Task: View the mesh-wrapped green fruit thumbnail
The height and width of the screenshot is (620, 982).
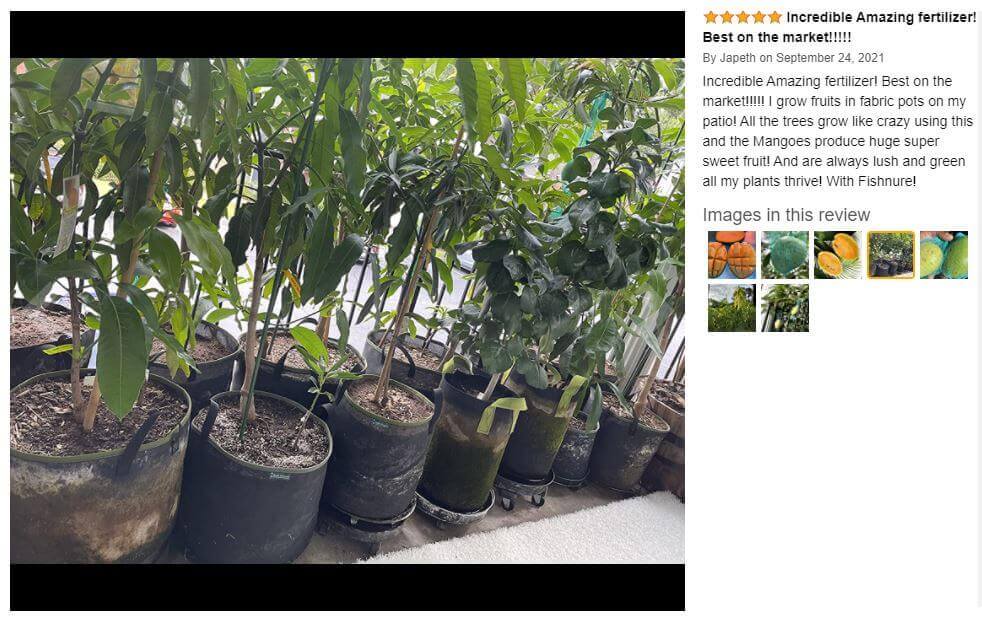Action: point(784,254)
